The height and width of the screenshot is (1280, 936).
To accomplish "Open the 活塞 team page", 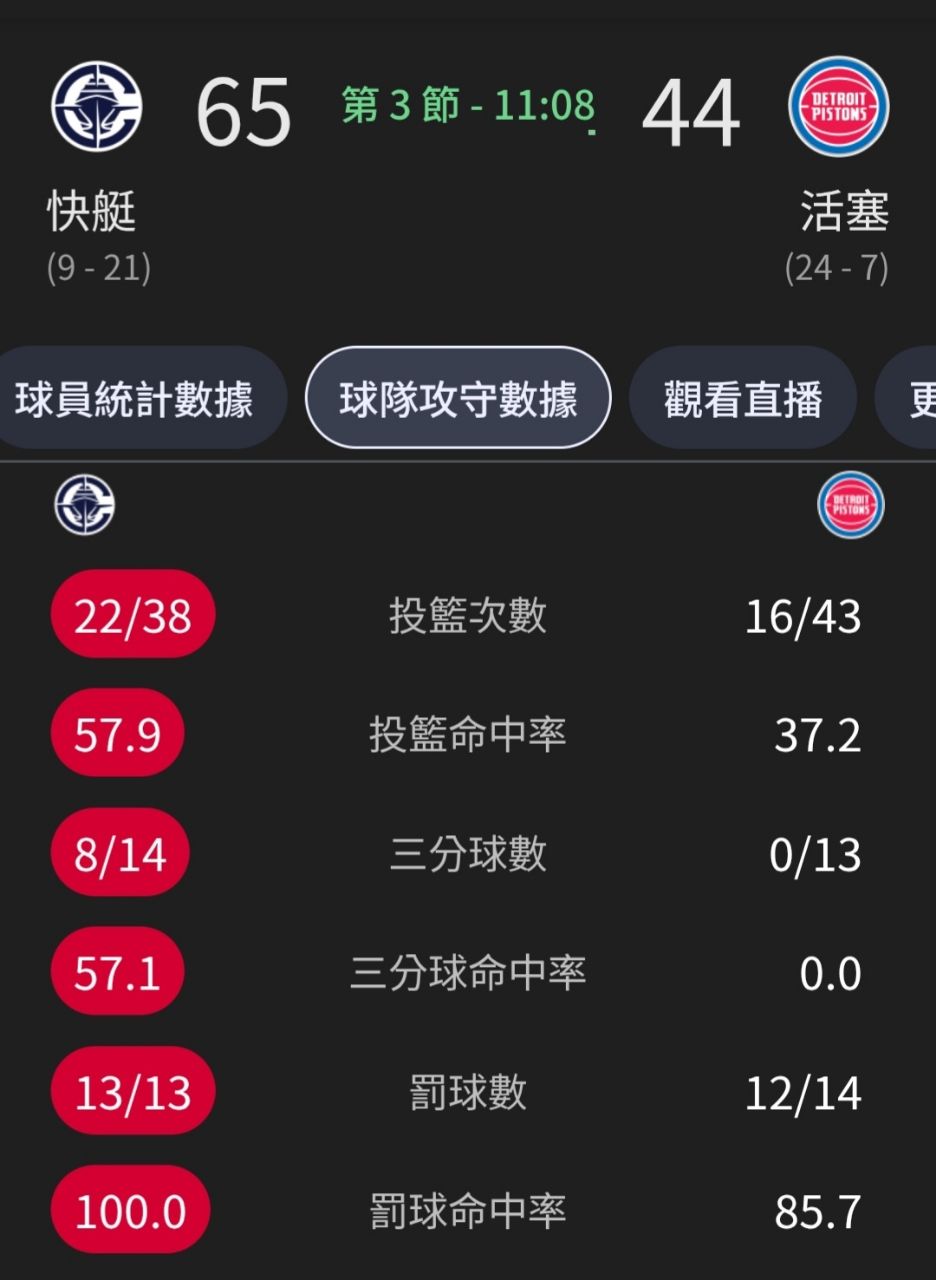I will (x=838, y=107).
